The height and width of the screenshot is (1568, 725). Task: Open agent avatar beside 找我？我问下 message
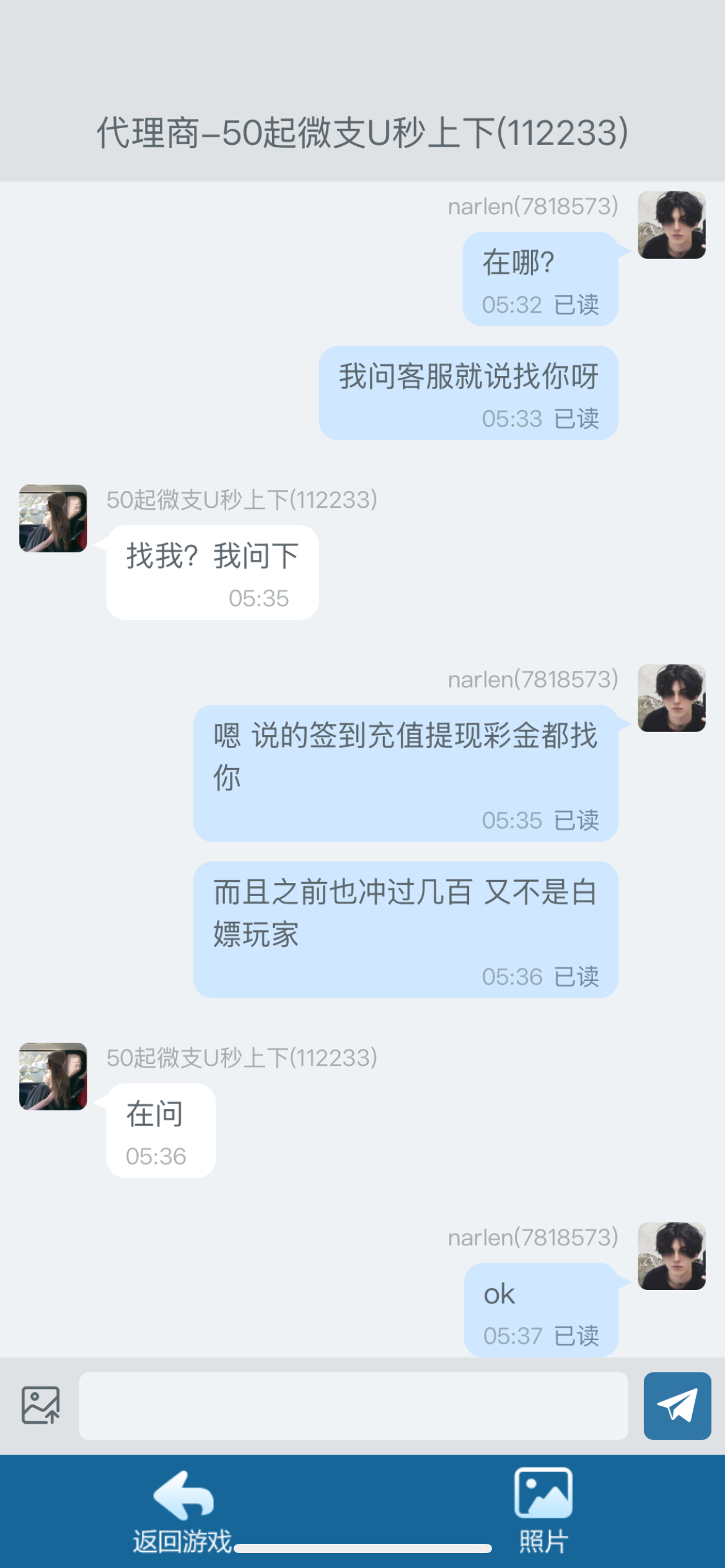point(53,518)
